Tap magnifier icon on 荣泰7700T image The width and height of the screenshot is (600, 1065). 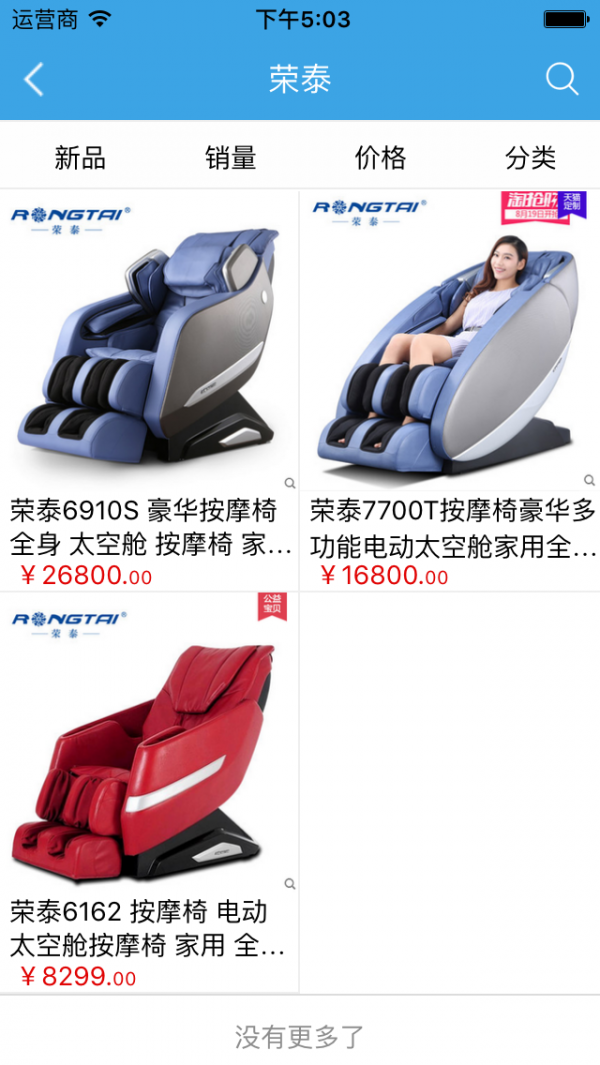(x=590, y=483)
